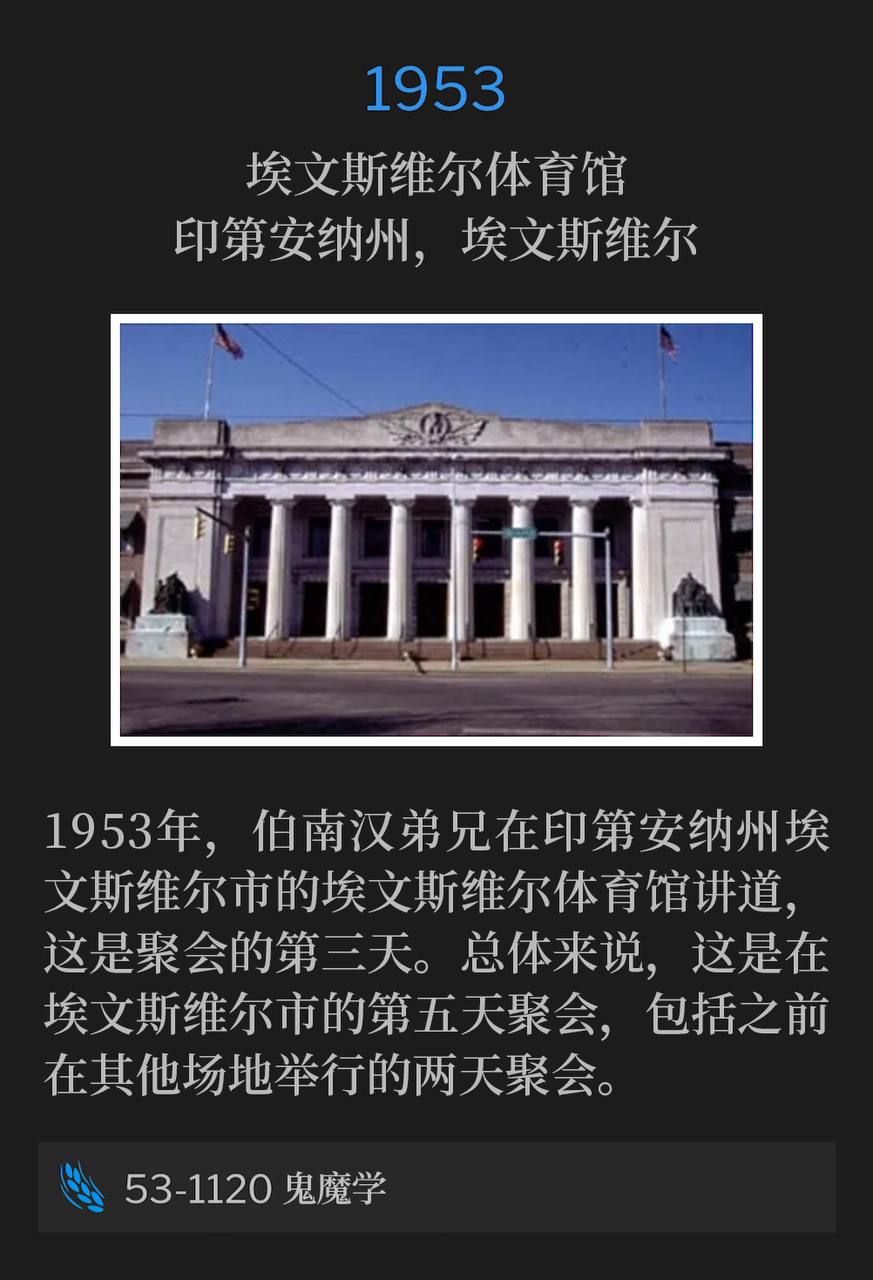
Task: View the Evansville gymnasium photo
Action: (x=436, y=530)
